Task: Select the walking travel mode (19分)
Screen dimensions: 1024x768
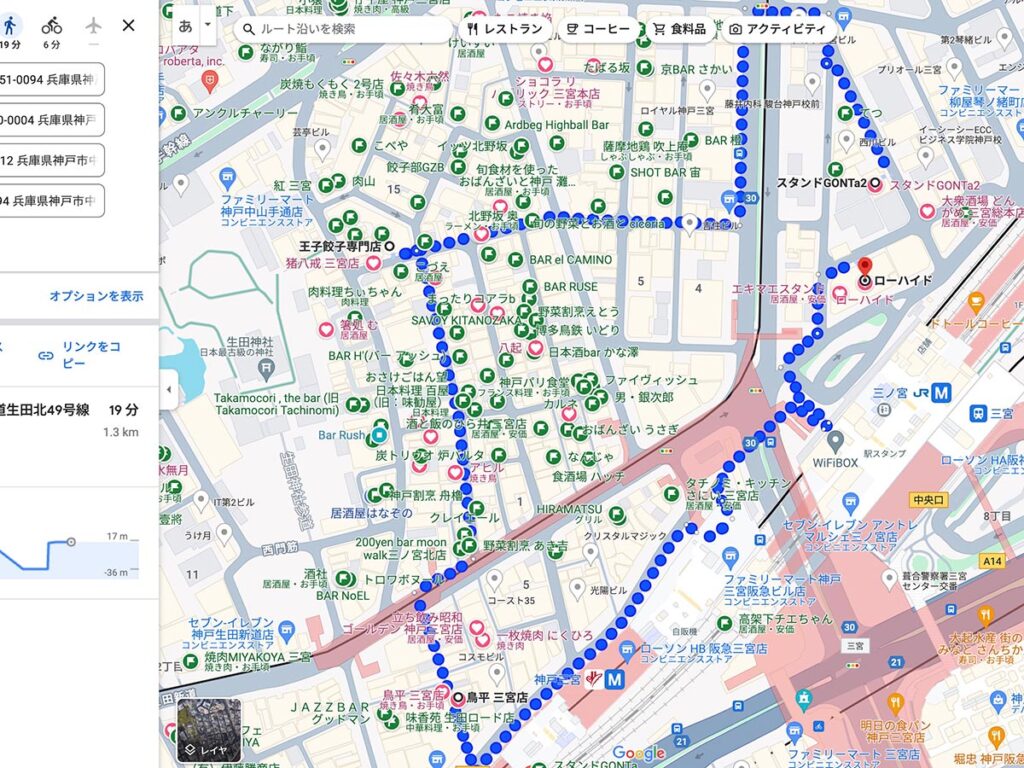Action: pyautogui.click(x=10, y=31)
